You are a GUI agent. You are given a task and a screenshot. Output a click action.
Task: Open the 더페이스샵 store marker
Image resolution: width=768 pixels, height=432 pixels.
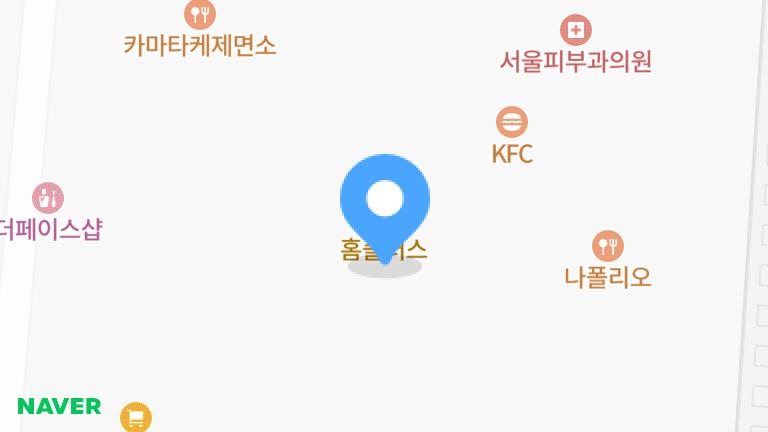point(48,198)
